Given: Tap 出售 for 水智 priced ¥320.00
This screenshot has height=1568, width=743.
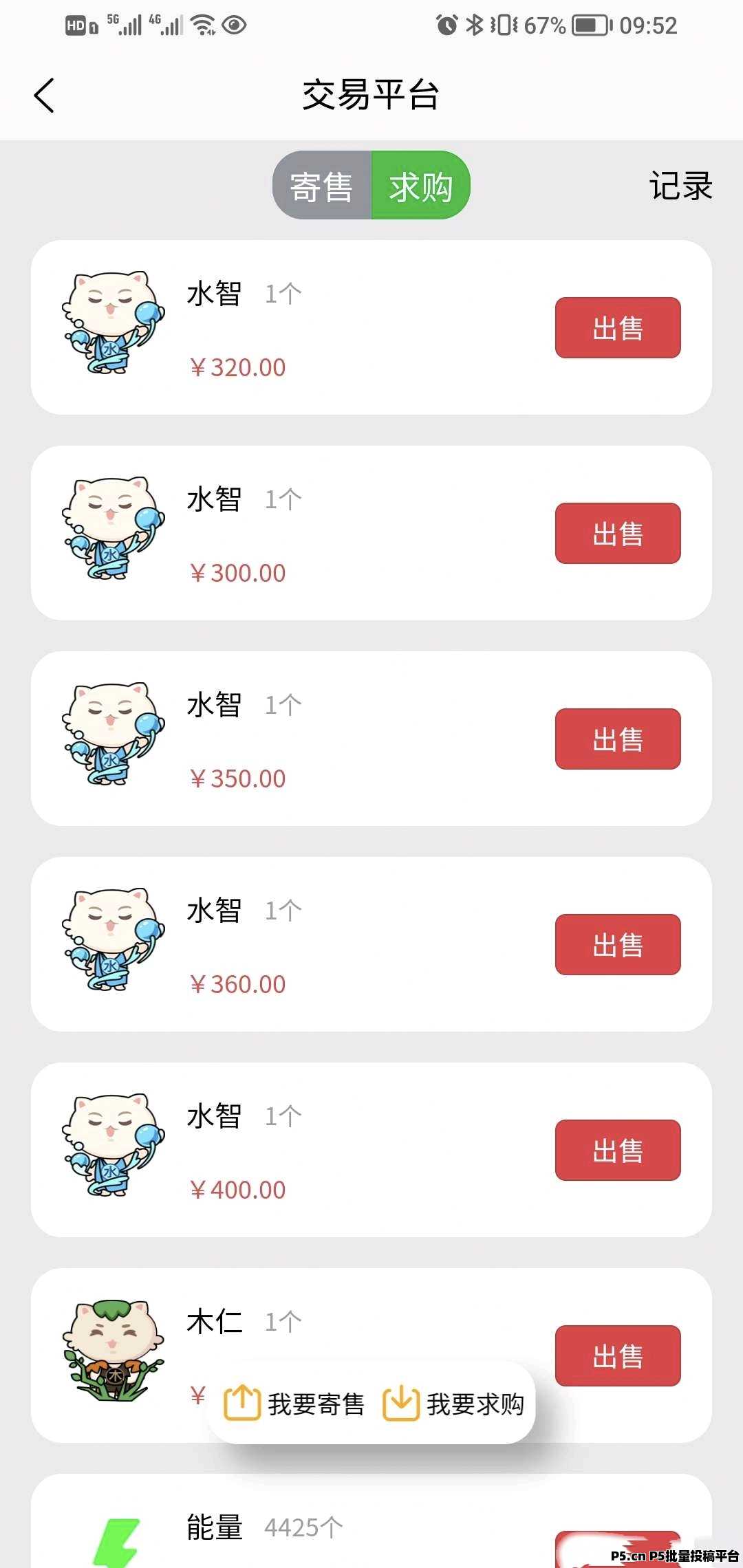Looking at the screenshot, I should (617, 328).
